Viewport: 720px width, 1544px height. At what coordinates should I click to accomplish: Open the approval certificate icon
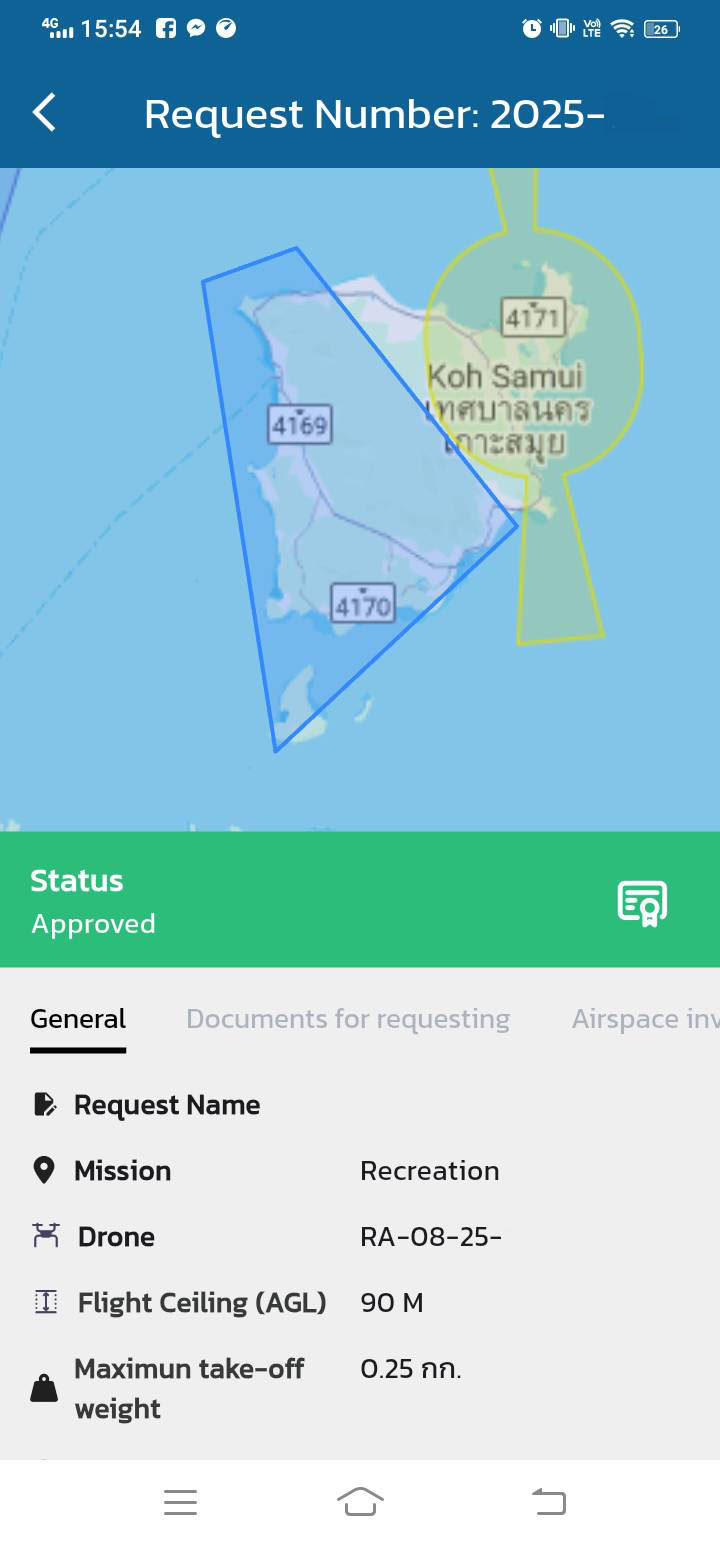[x=642, y=902]
